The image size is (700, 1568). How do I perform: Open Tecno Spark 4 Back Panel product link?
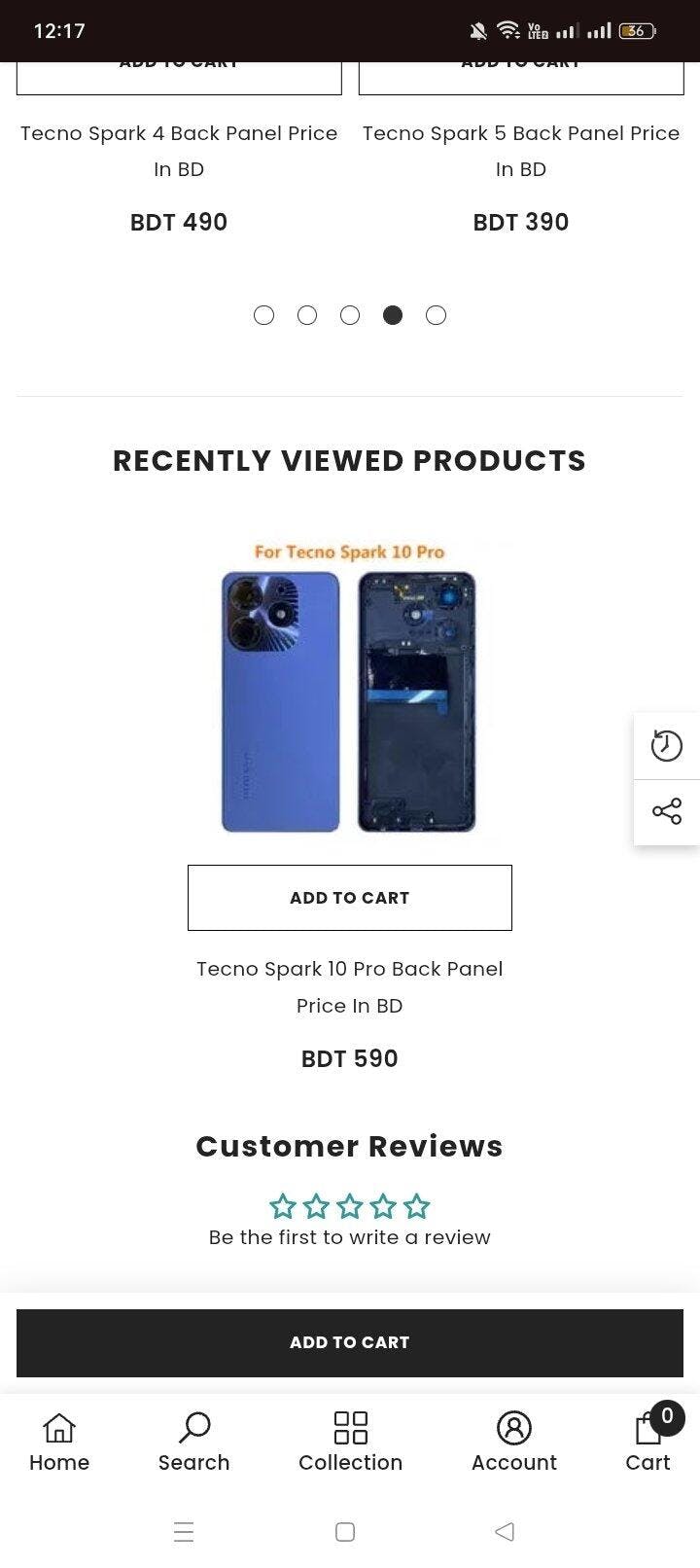click(x=179, y=151)
